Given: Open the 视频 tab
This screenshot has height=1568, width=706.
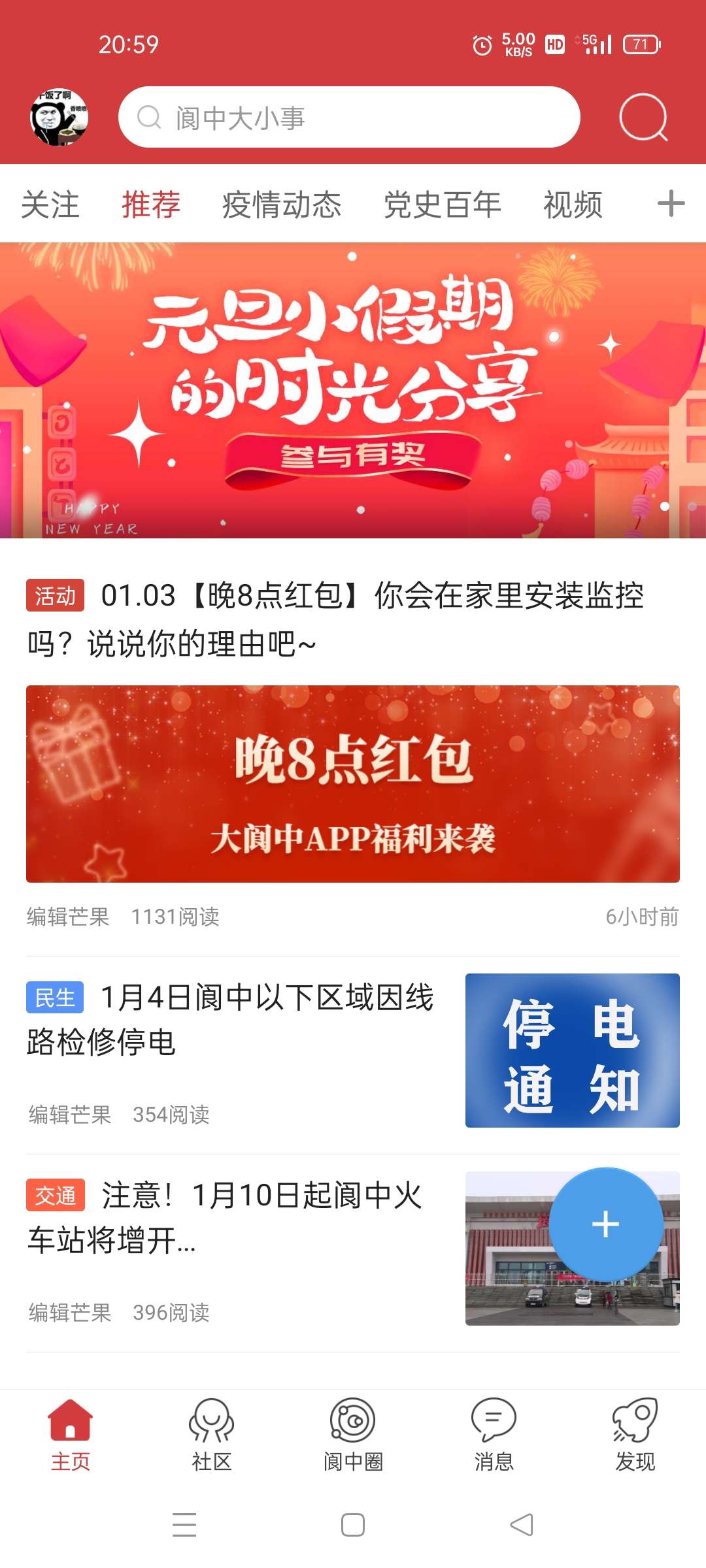Looking at the screenshot, I should pos(573,204).
